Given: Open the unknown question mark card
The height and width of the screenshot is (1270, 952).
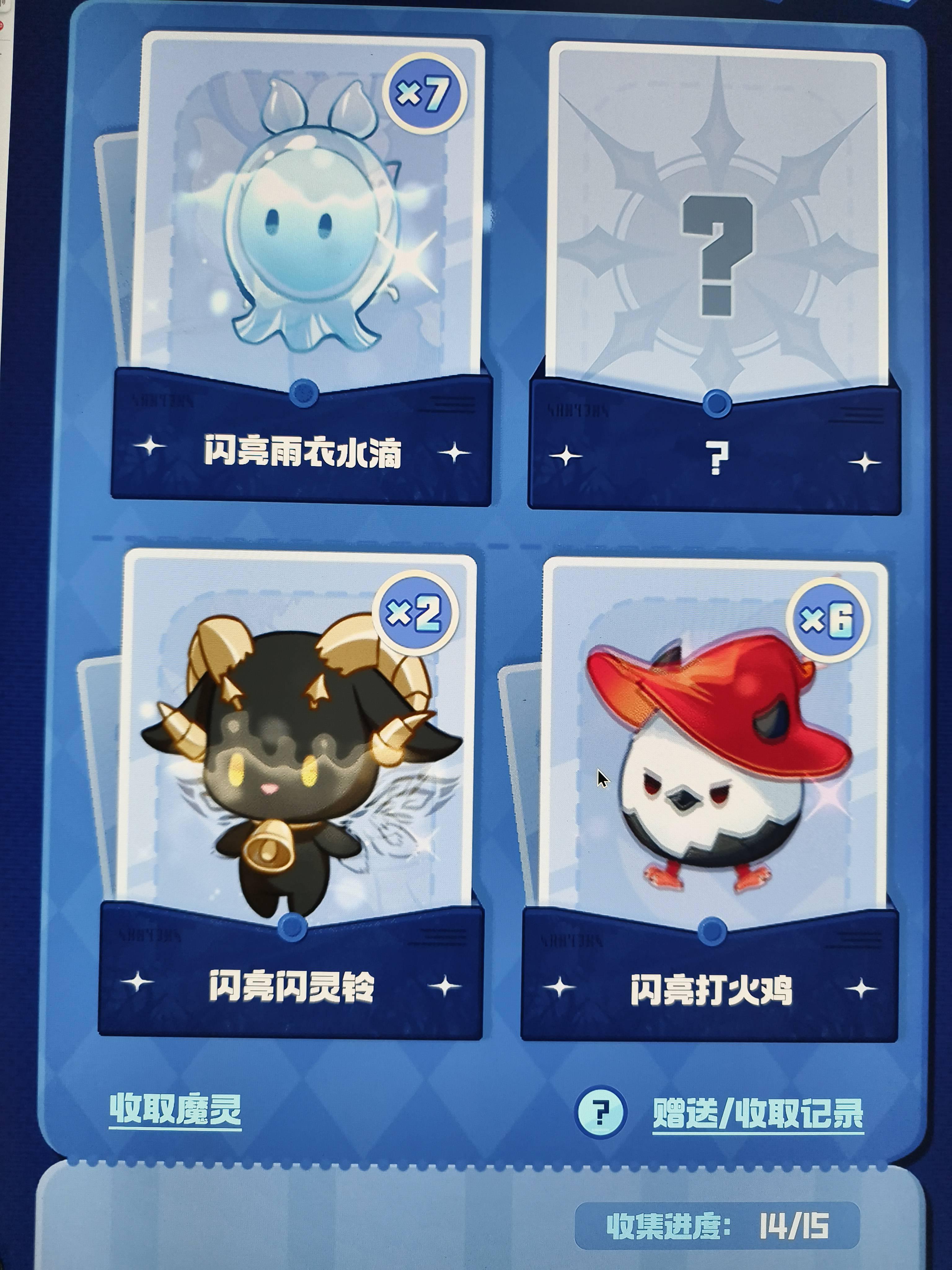Looking at the screenshot, I should 716,247.
